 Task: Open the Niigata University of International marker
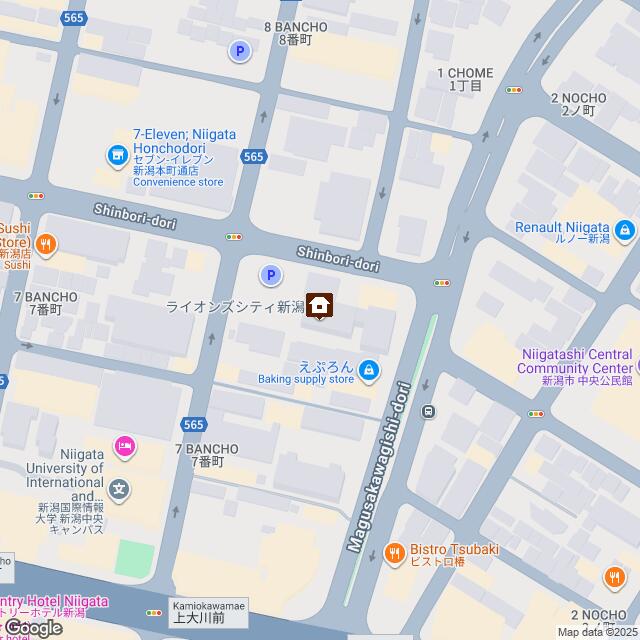pyautogui.click(x=120, y=490)
